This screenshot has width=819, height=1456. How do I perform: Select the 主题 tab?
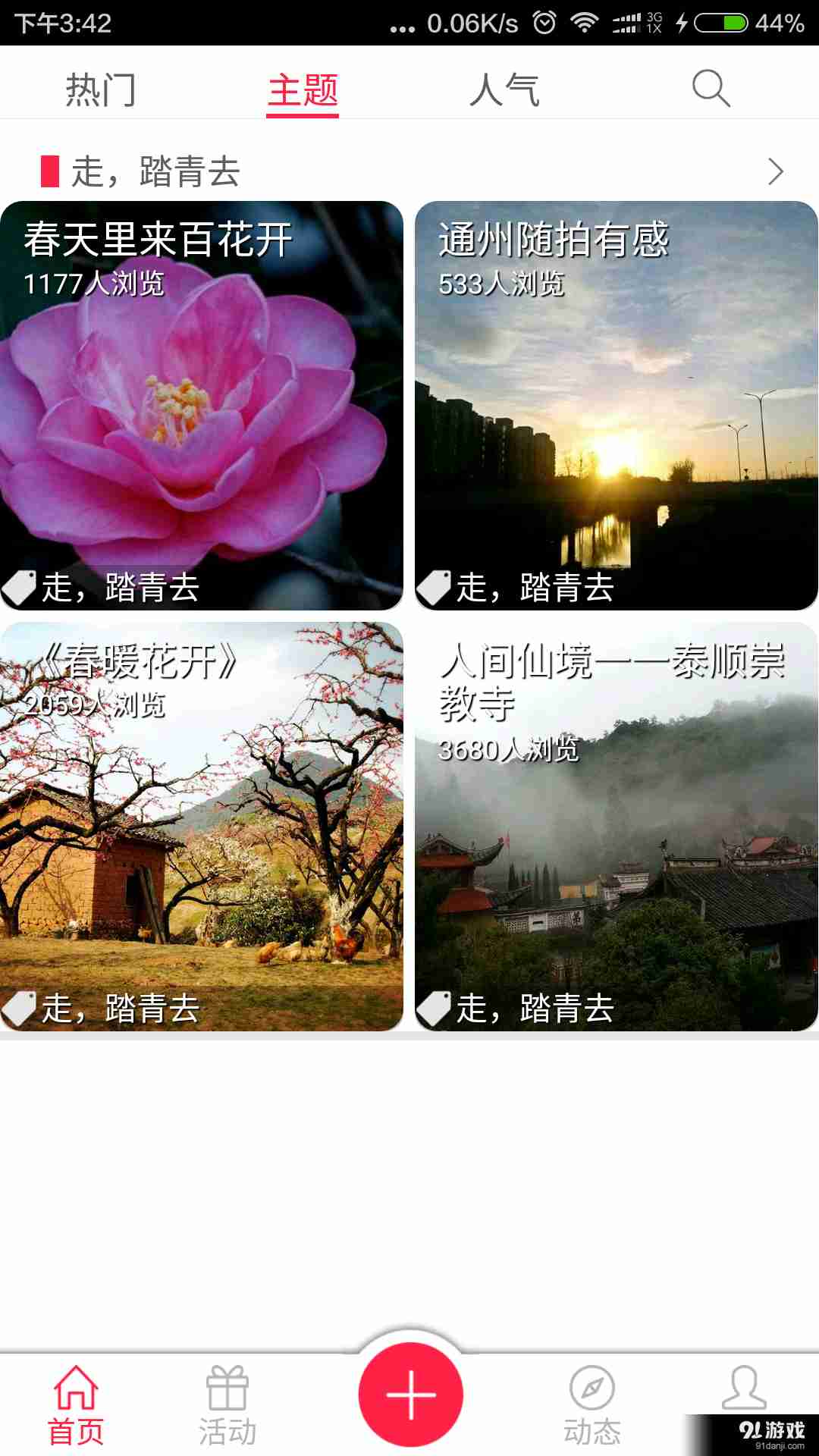pos(303,89)
